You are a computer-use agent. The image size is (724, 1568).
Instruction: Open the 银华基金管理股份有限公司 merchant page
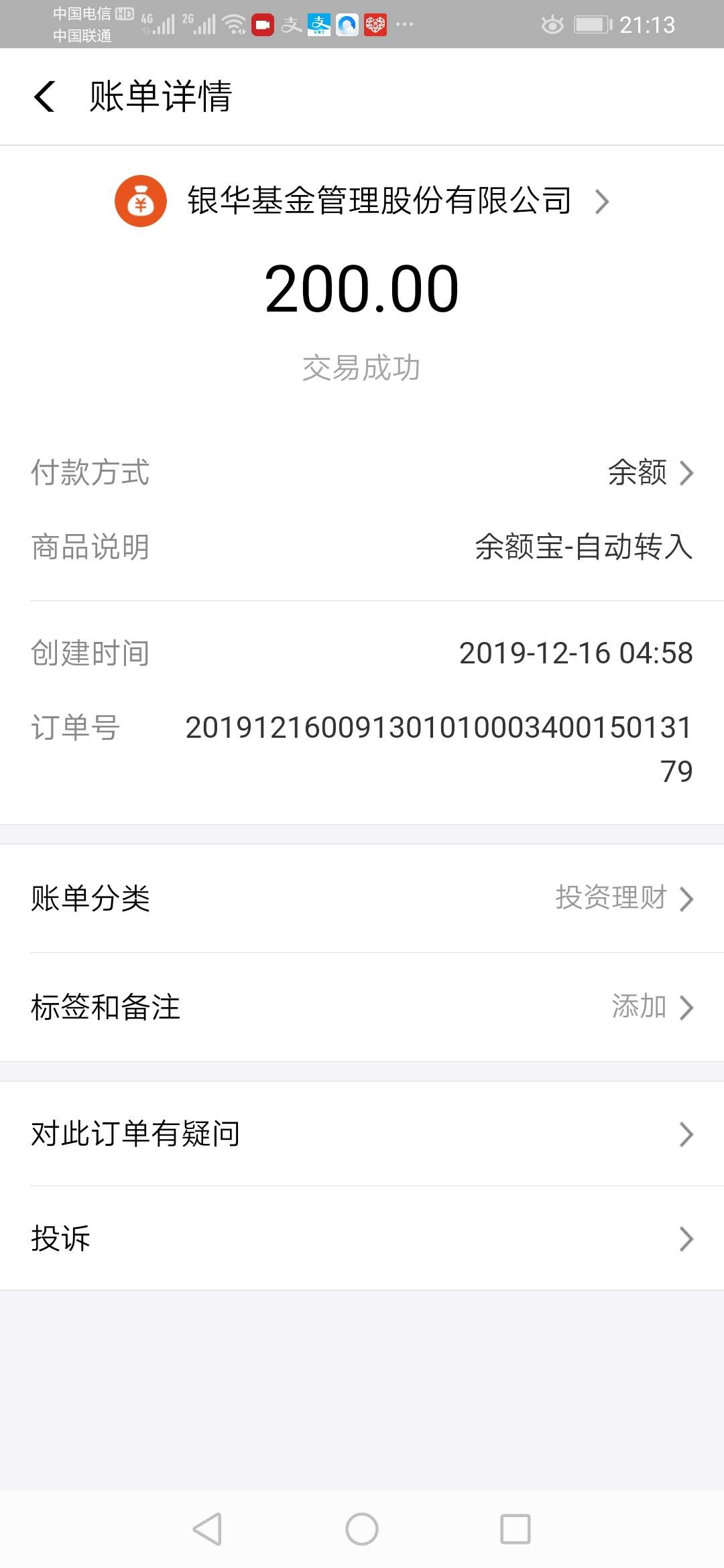pos(362,201)
